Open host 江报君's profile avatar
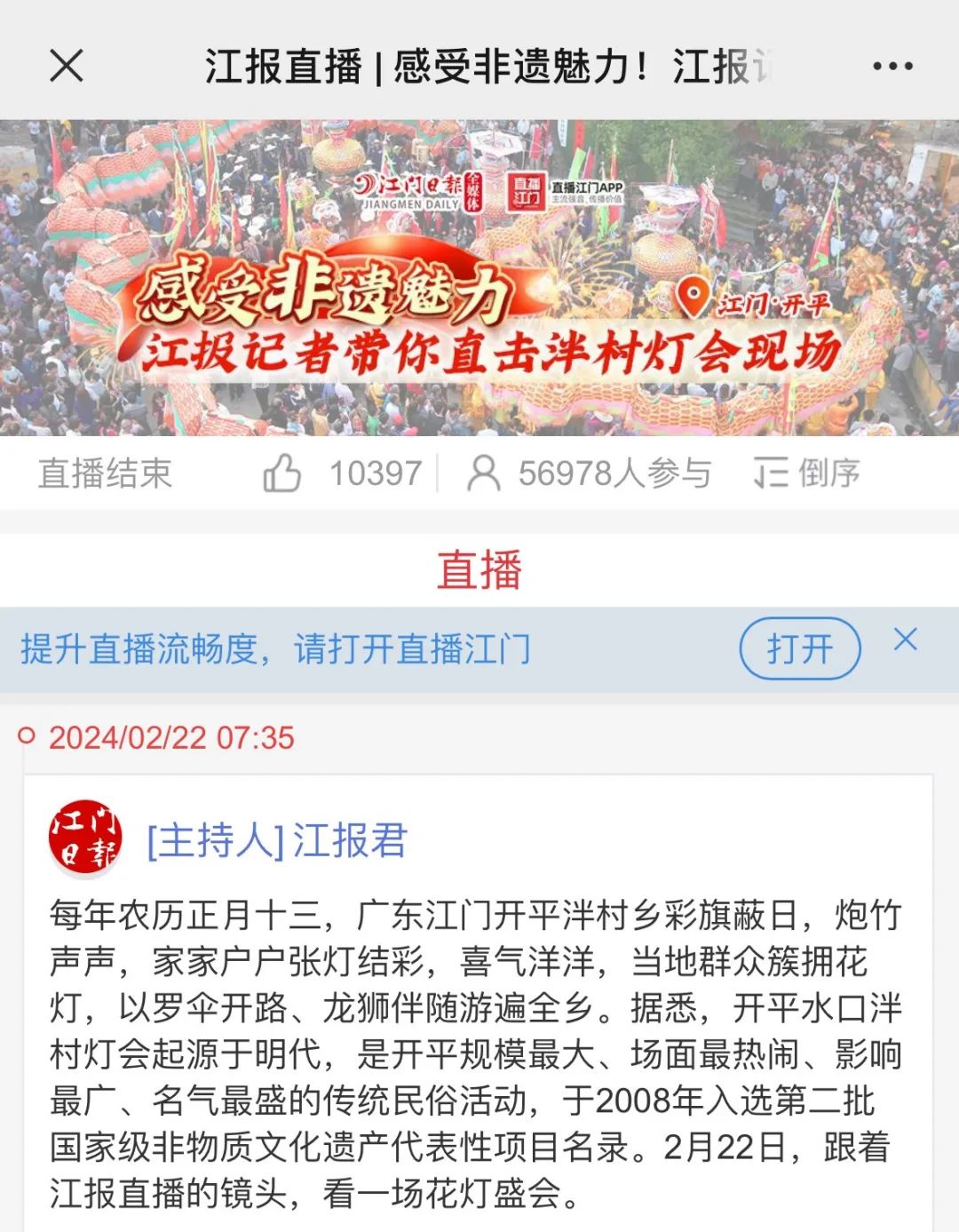This screenshot has width=959, height=1232. 83,837
